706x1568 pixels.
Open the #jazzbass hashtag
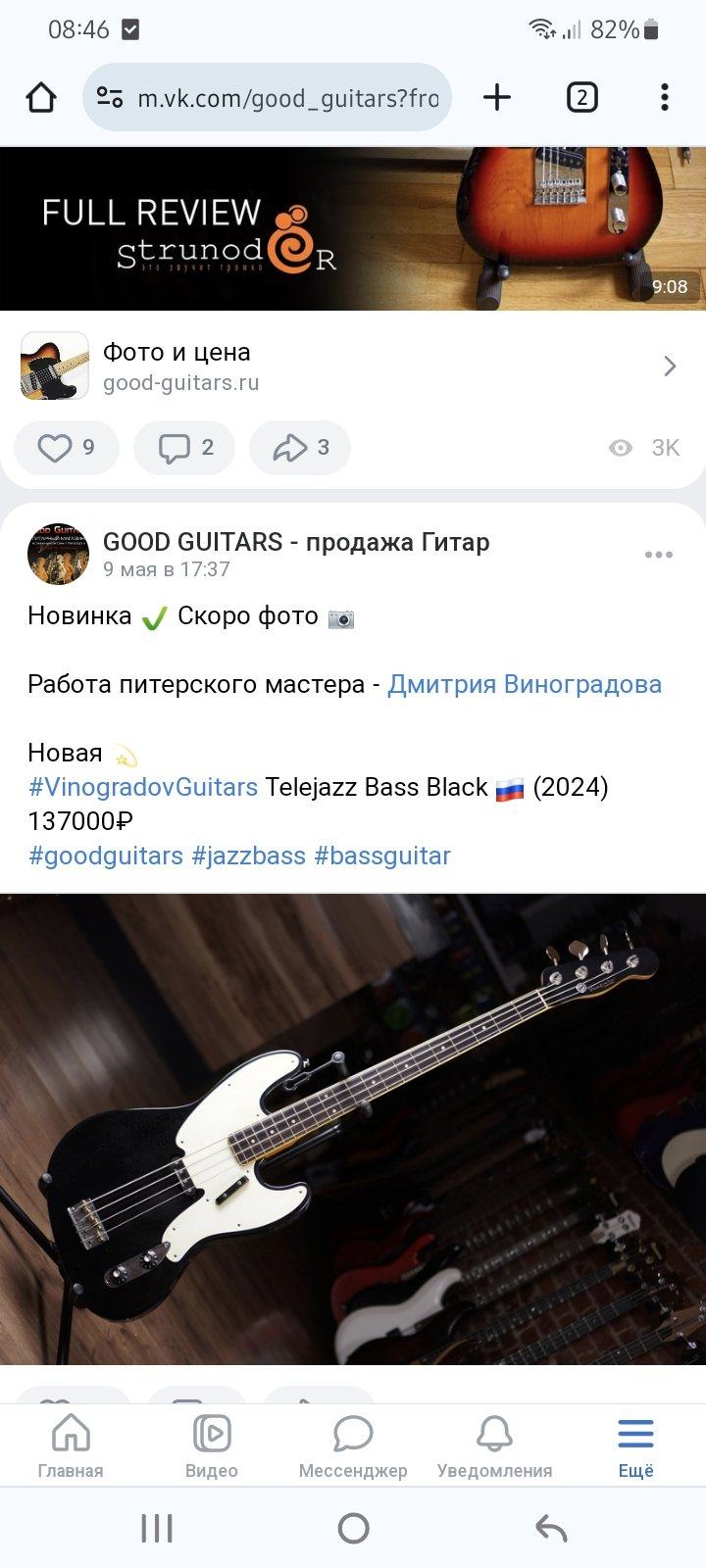click(249, 856)
